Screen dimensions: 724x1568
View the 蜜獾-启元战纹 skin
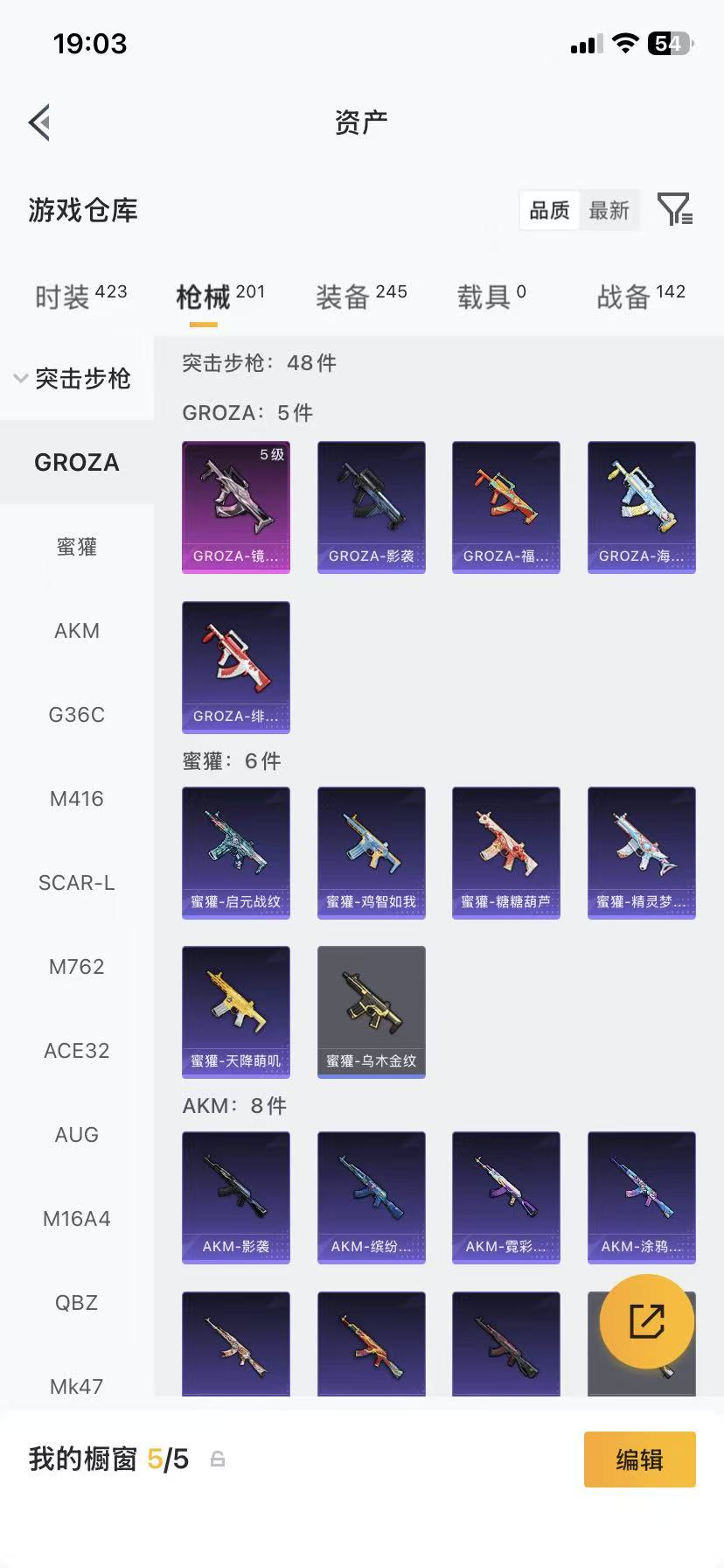click(x=236, y=853)
